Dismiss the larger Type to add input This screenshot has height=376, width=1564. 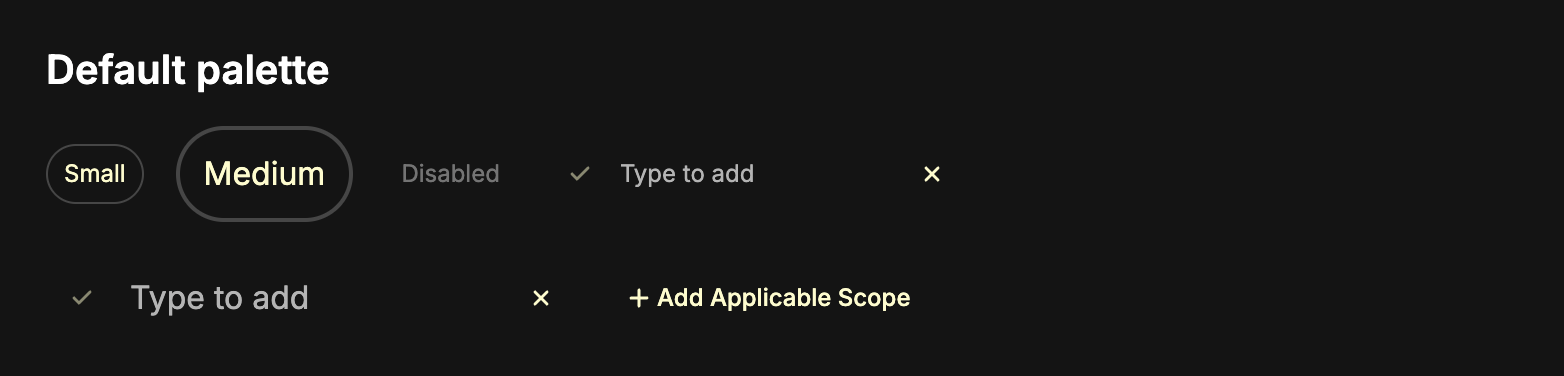[x=541, y=298]
